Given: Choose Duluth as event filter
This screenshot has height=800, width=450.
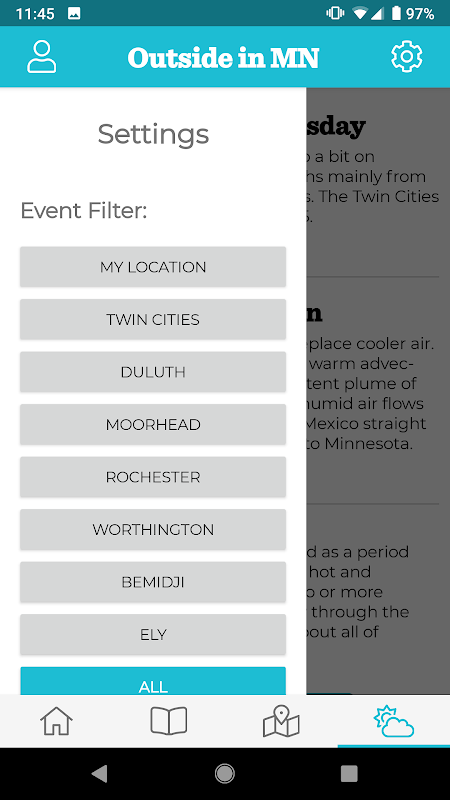Looking at the screenshot, I should point(153,372).
